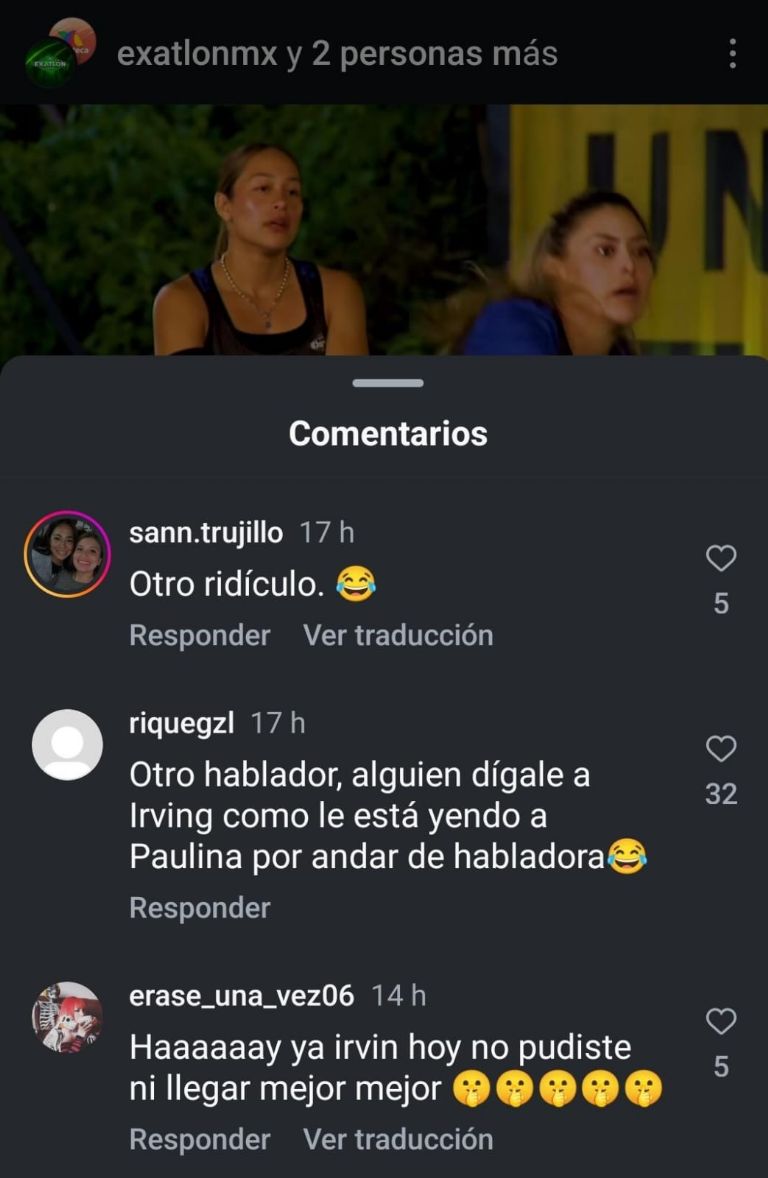The width and height of the screenshot is (768, 1178).
Task: Open riquegzl's username link
Action: [182, 723]
